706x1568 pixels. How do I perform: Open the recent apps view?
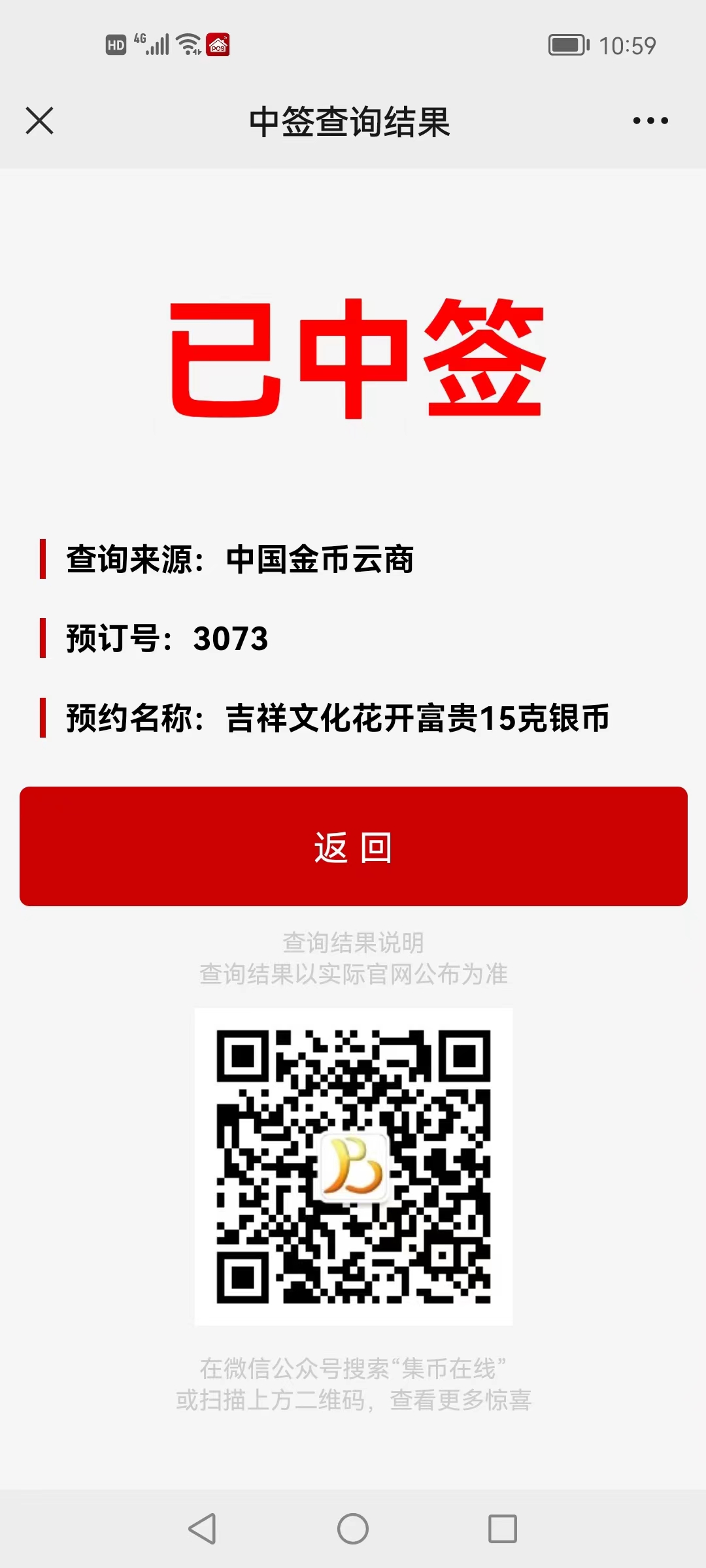coord(503,1529)
